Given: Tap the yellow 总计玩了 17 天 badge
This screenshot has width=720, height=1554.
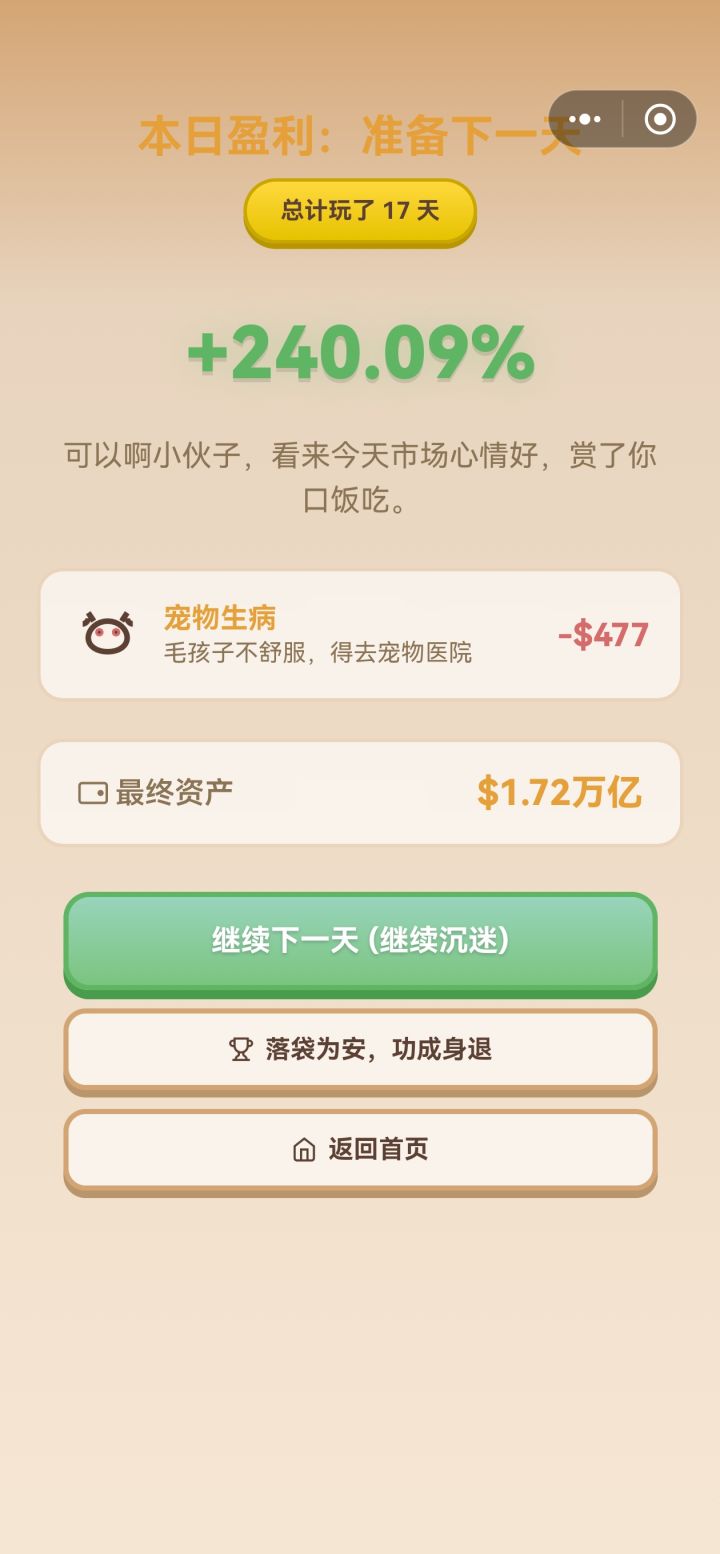Looking at the screenshot, I should (x=359, y=212).
